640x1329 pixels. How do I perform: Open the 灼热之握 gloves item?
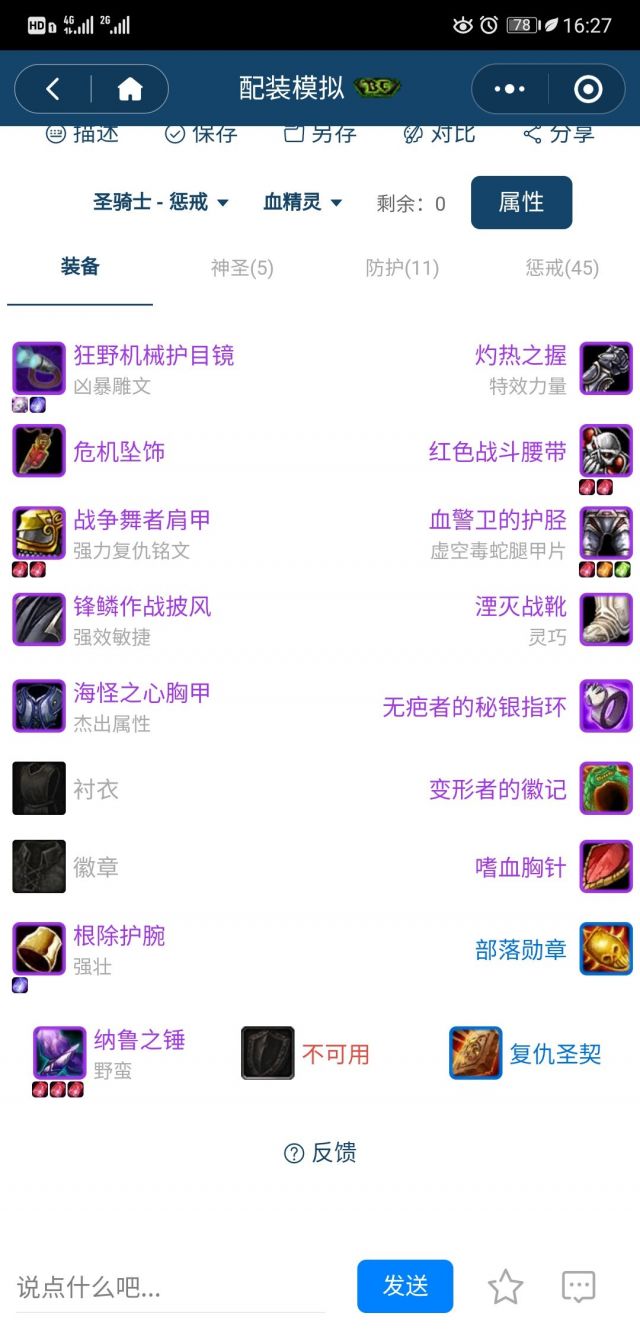521,356
